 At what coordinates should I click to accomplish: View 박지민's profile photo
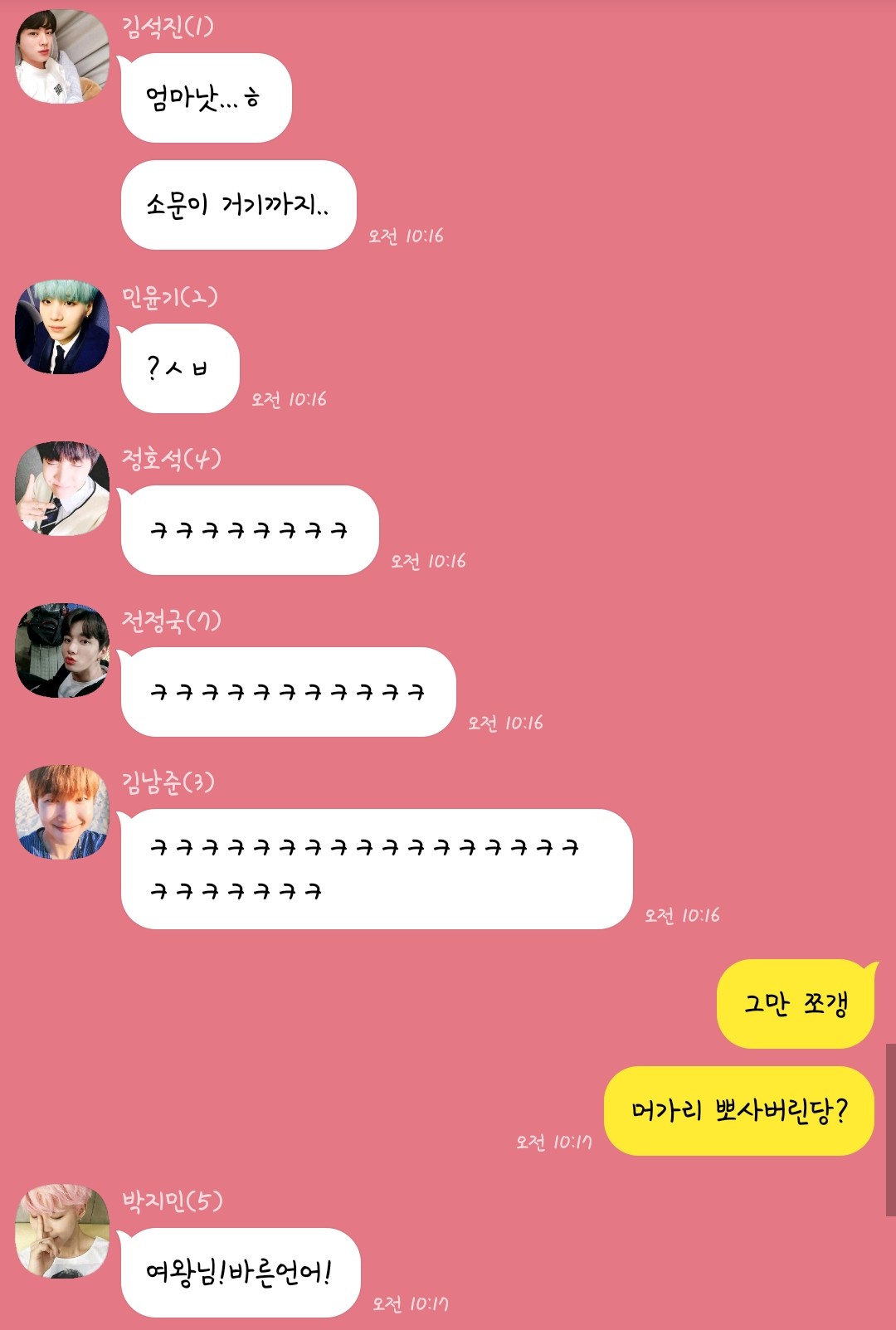pos(62,1231)
